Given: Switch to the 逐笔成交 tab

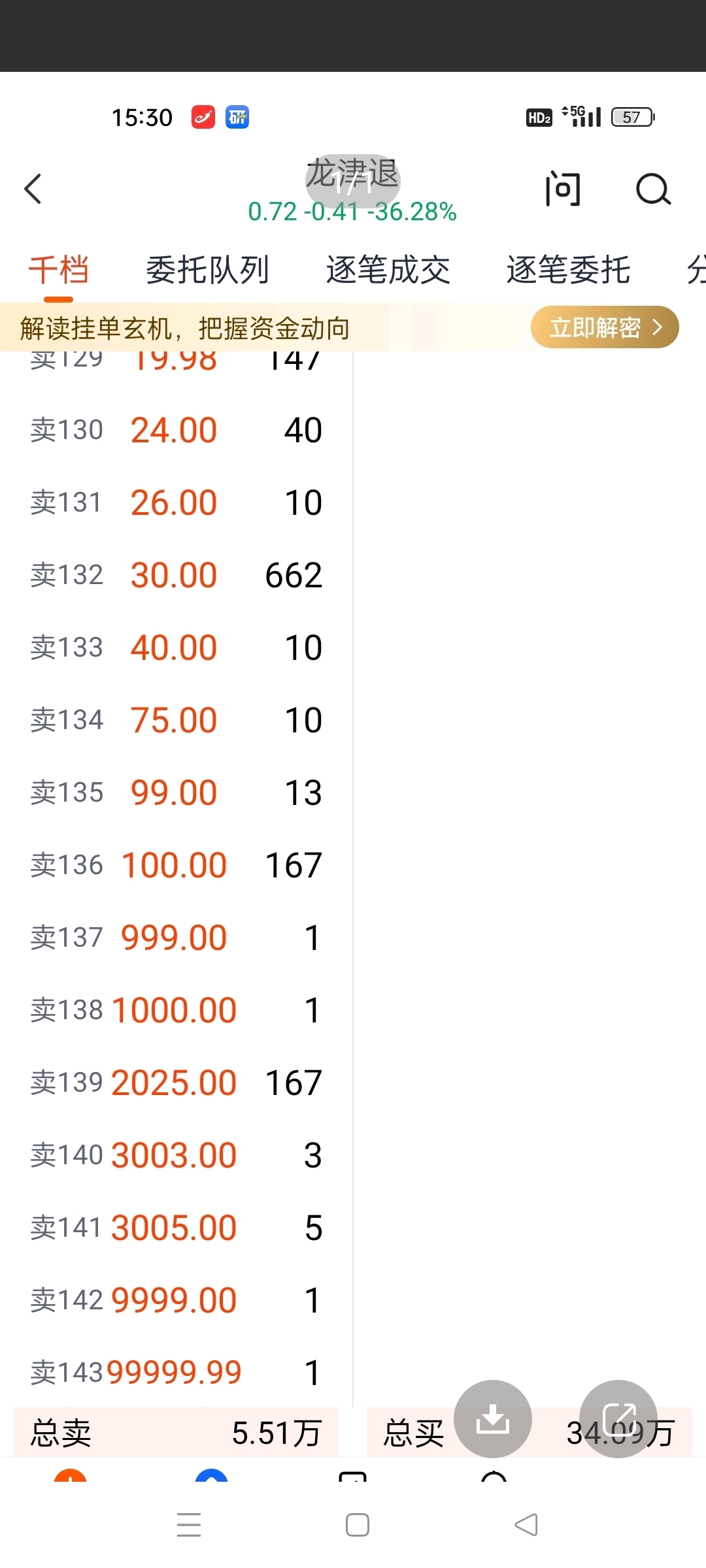Looking at the screenshot, I should click(x=388, y=269).
